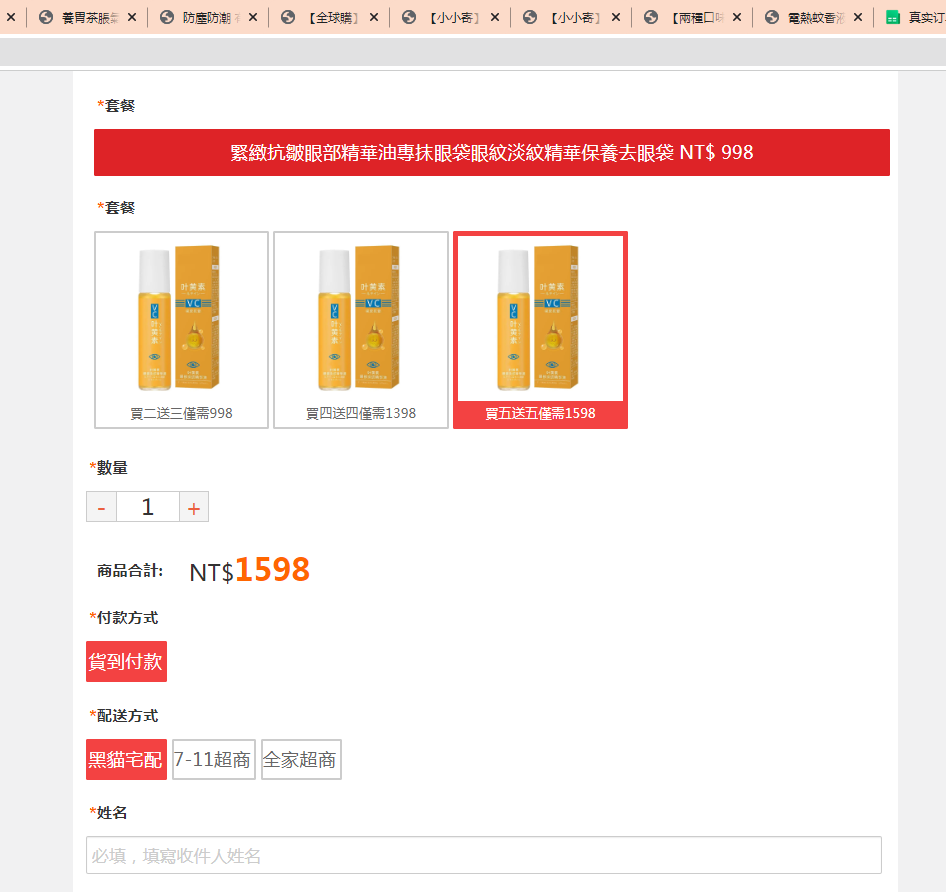
Task: Choose the 買四送四僅需1398 bundle
Action: pos(360,330)
